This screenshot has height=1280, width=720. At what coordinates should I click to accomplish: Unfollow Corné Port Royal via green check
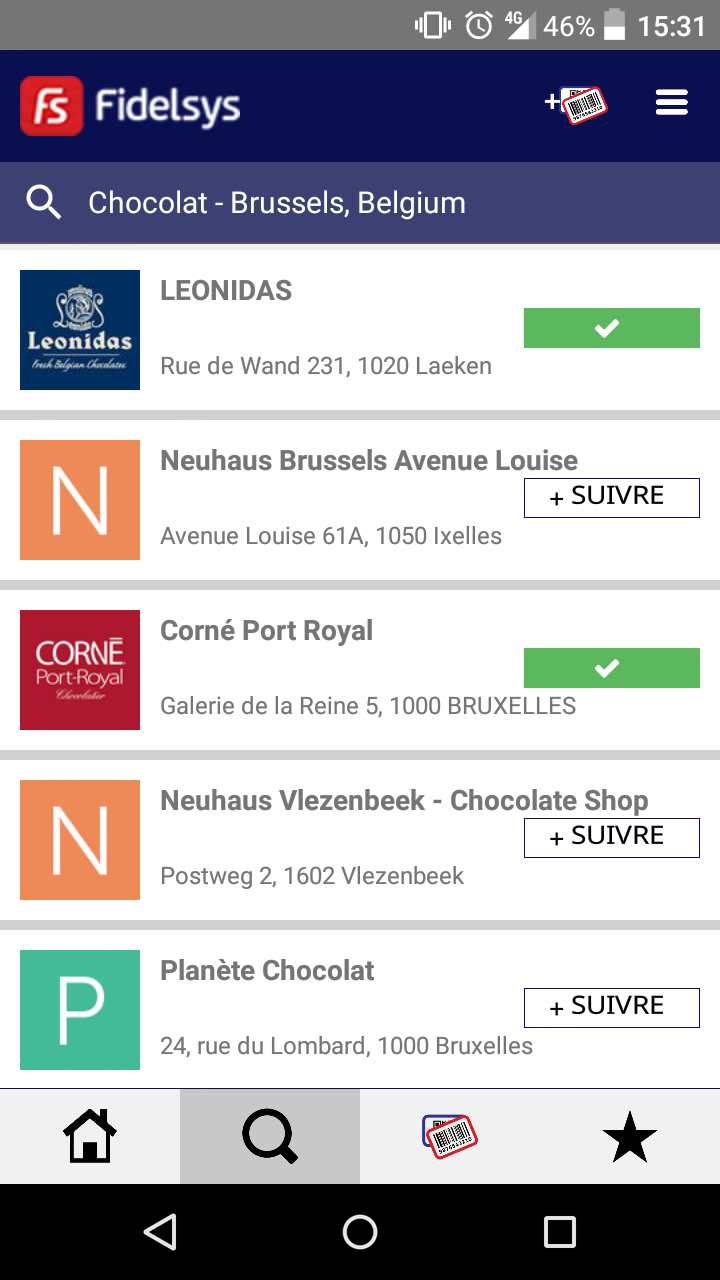pyautogui.click(x=612, y=668)
